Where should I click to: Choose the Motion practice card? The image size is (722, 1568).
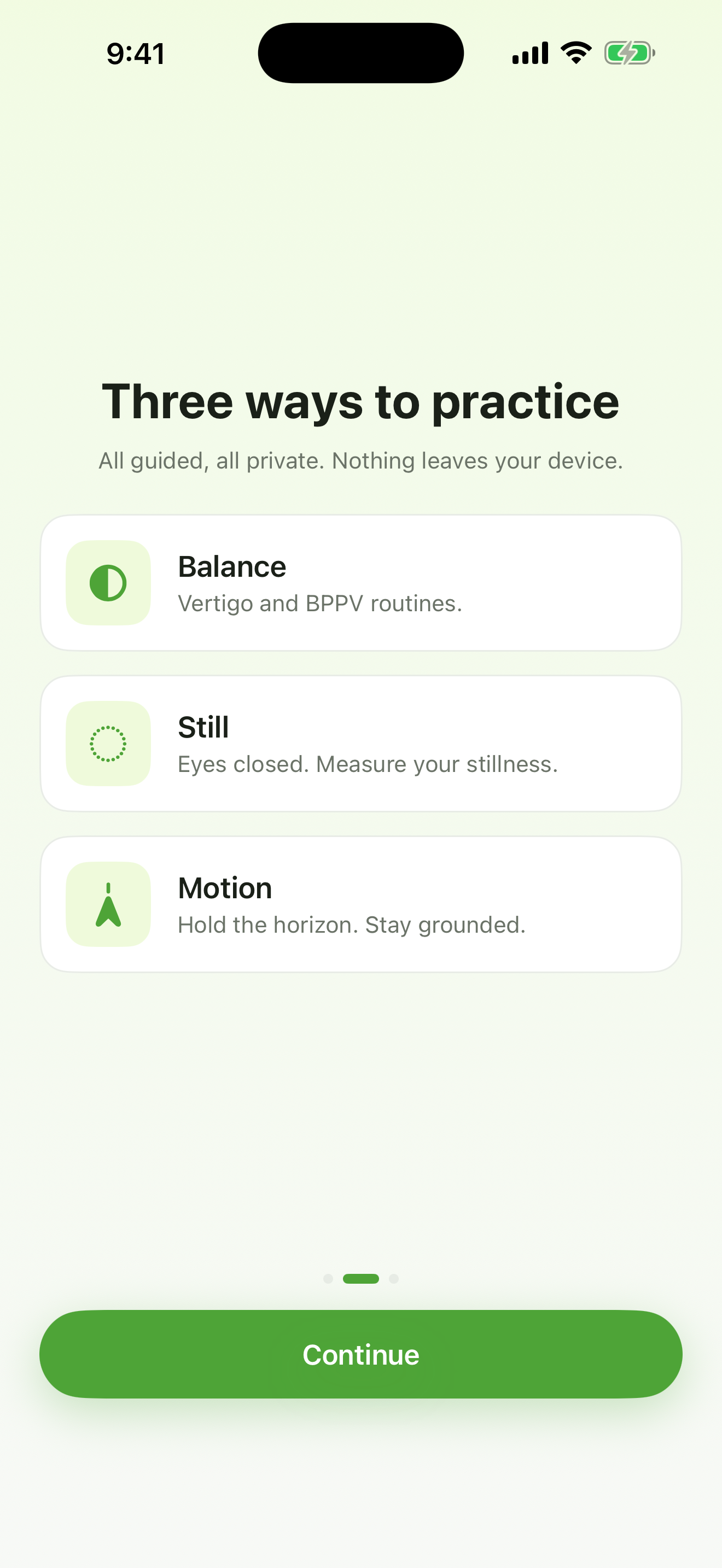click(x=360, y=904)
